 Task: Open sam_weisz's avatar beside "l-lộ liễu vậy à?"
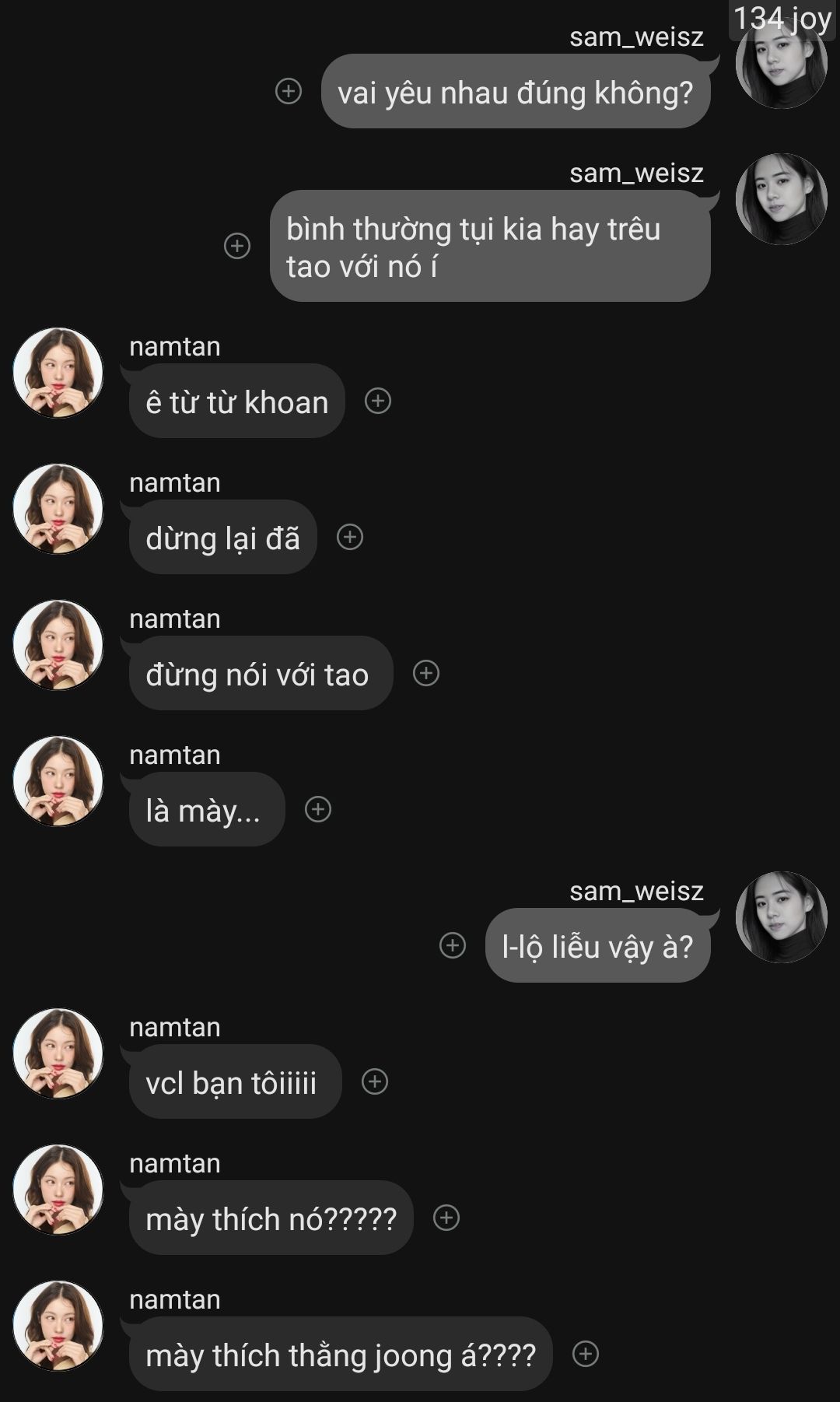point(781,917)
